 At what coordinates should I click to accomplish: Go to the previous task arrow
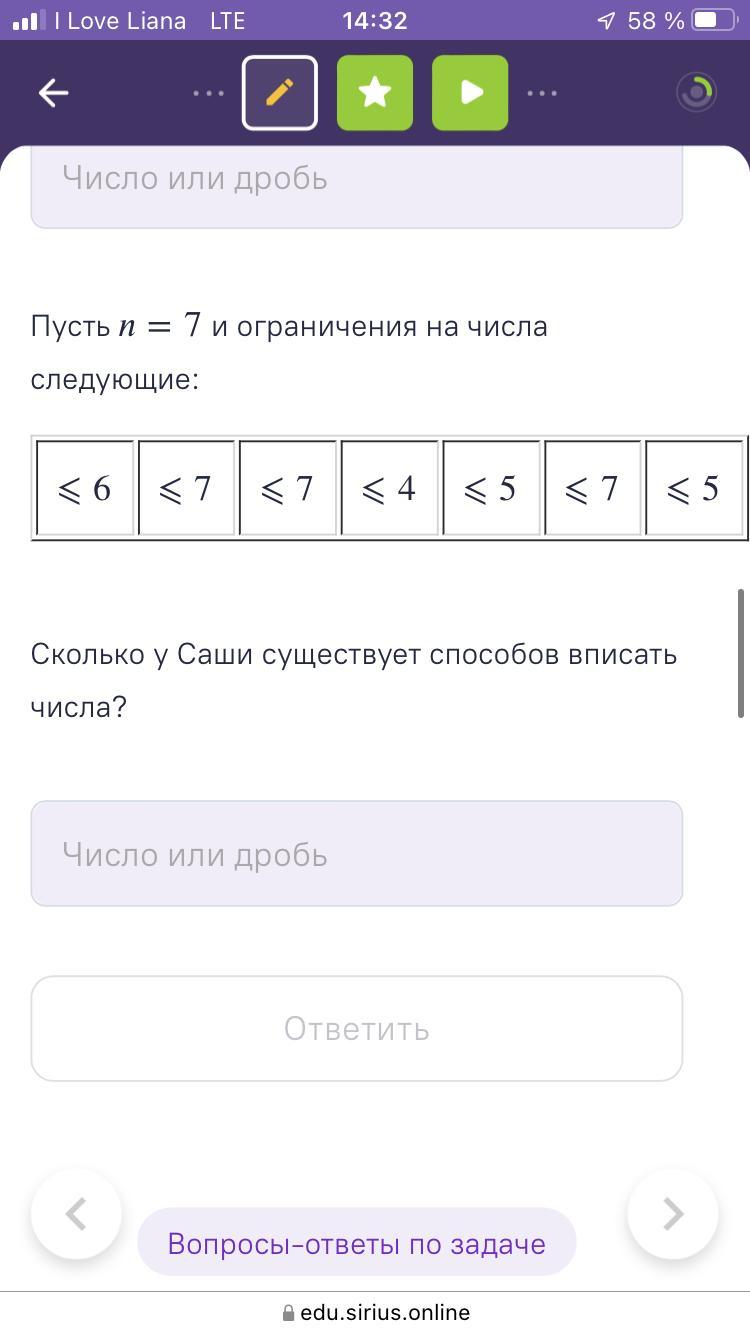[x=76, y=1214]
